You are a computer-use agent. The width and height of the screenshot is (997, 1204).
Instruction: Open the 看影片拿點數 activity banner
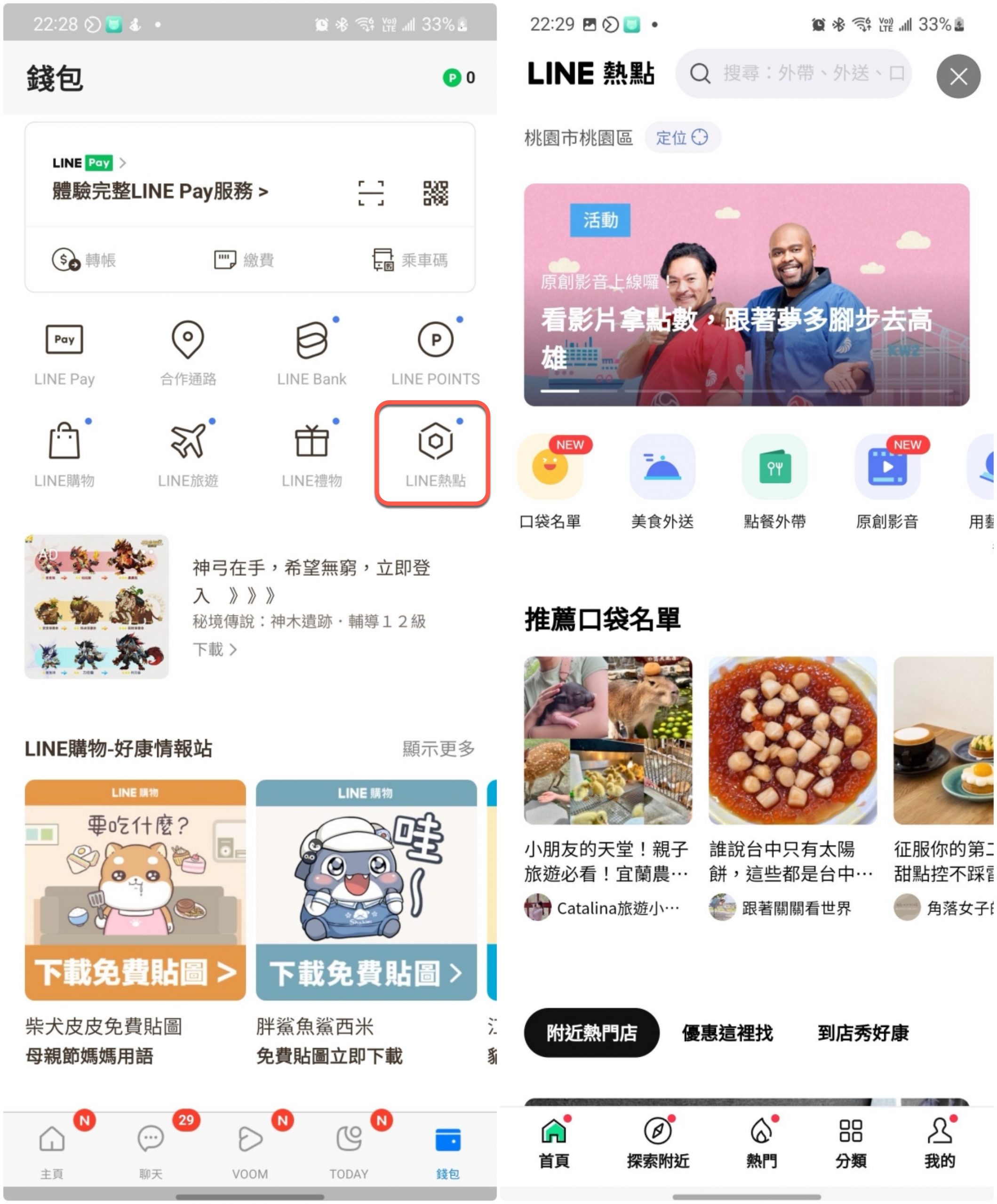click(x=746, y=295)
